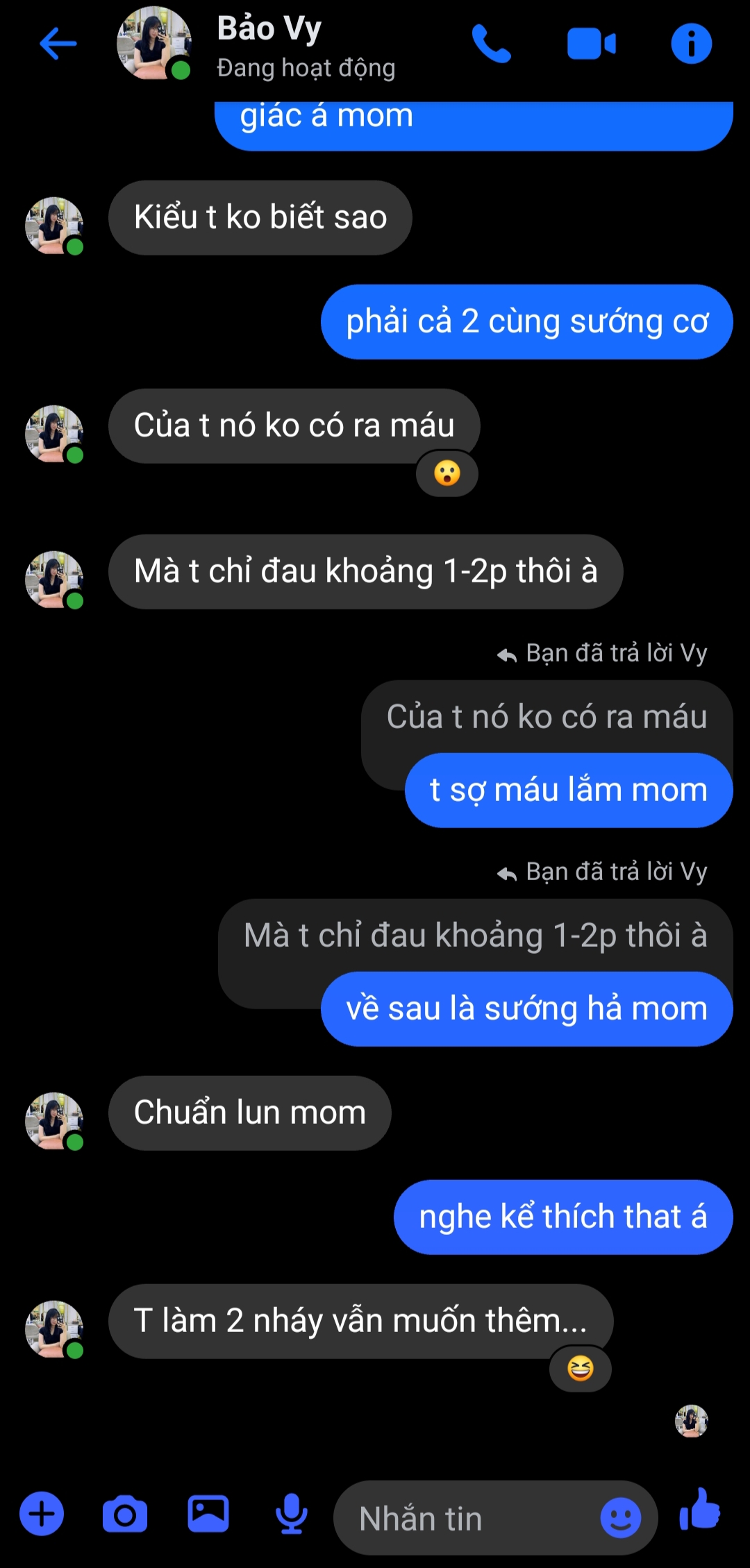
Task: Send a thumbs-up like
Action: 700,1510
